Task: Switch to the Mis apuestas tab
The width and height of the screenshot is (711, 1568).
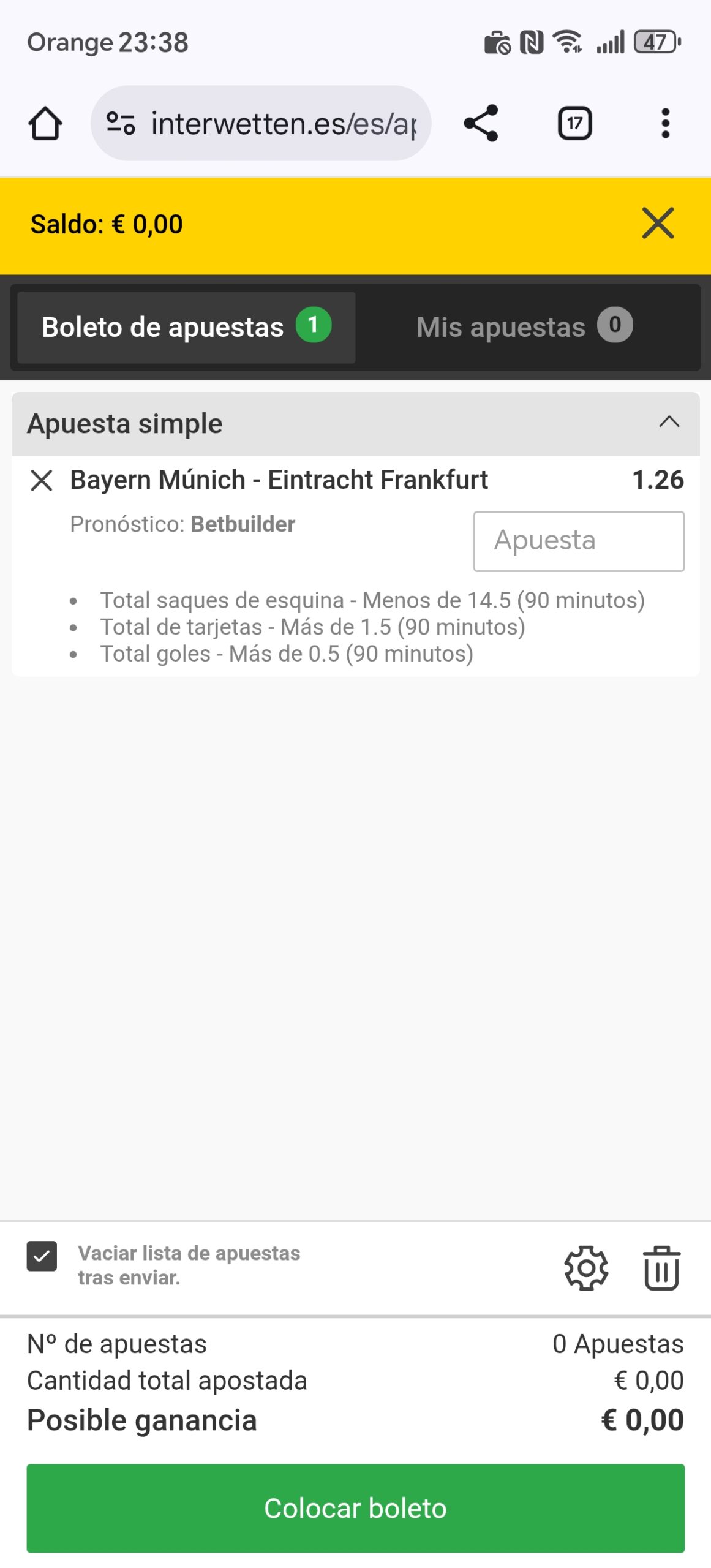Action: click(x=524, y=327)
